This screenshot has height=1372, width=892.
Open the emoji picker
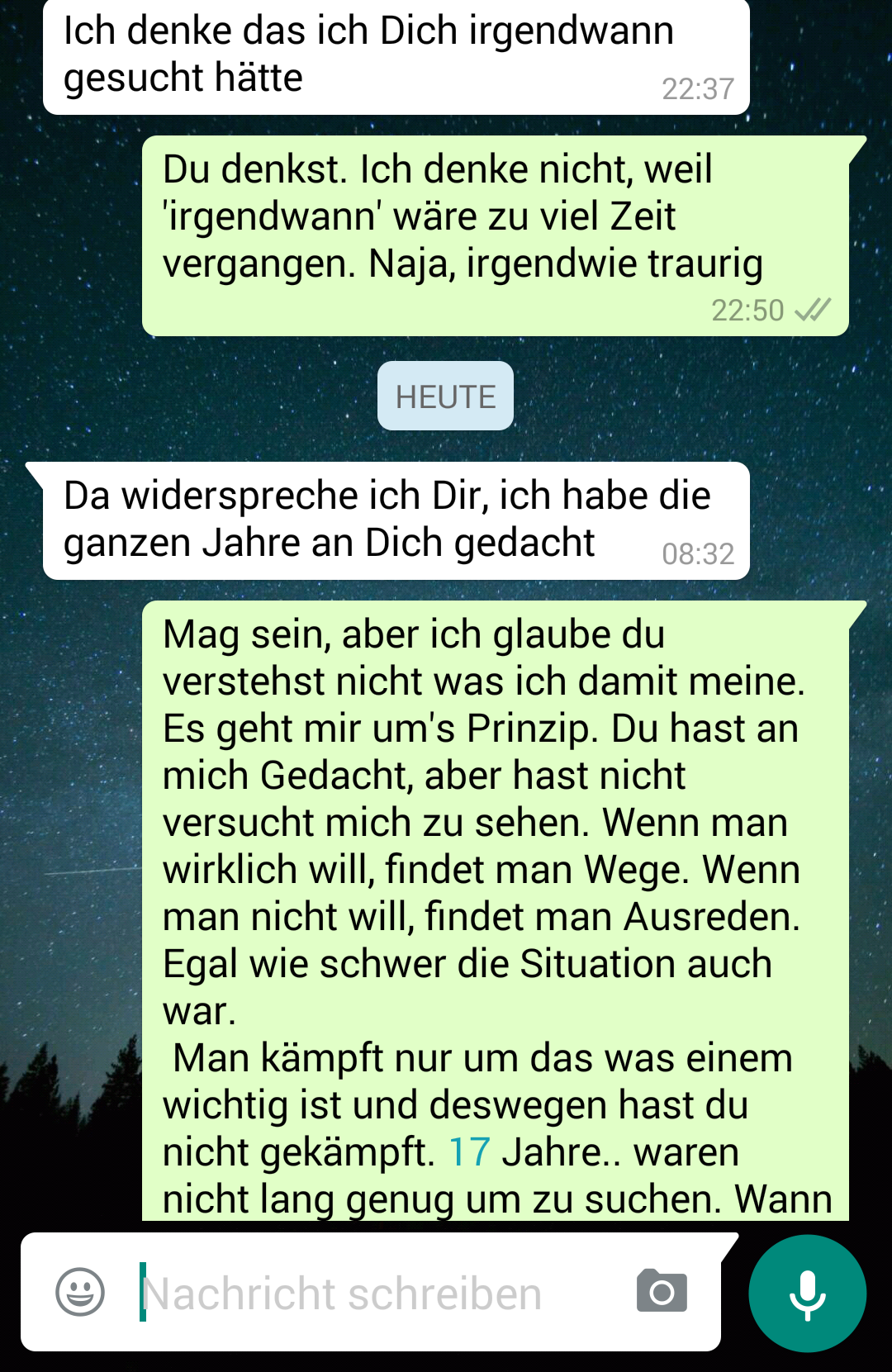tap(80, 1292)
